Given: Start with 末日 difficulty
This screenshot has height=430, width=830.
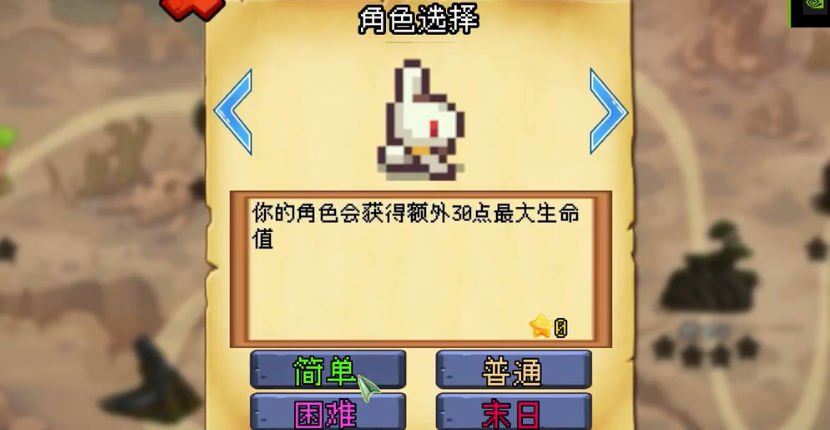Looking at the screenshot, I should point(513,412).
